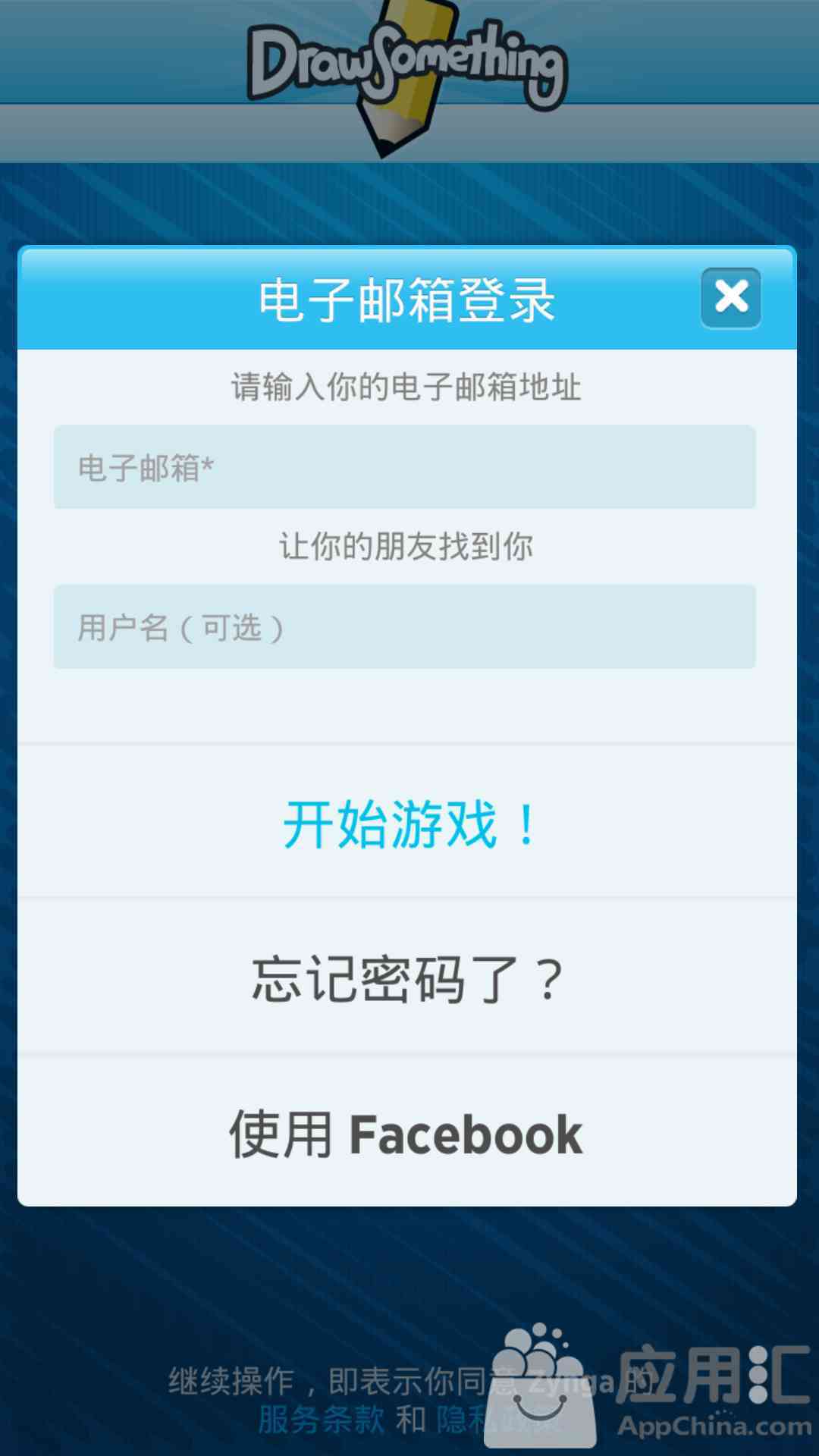The width and height of the screenshot is (819, 1456).
Task: Tap the 用户名（可选）username field
Action: (x=404, y=627)
